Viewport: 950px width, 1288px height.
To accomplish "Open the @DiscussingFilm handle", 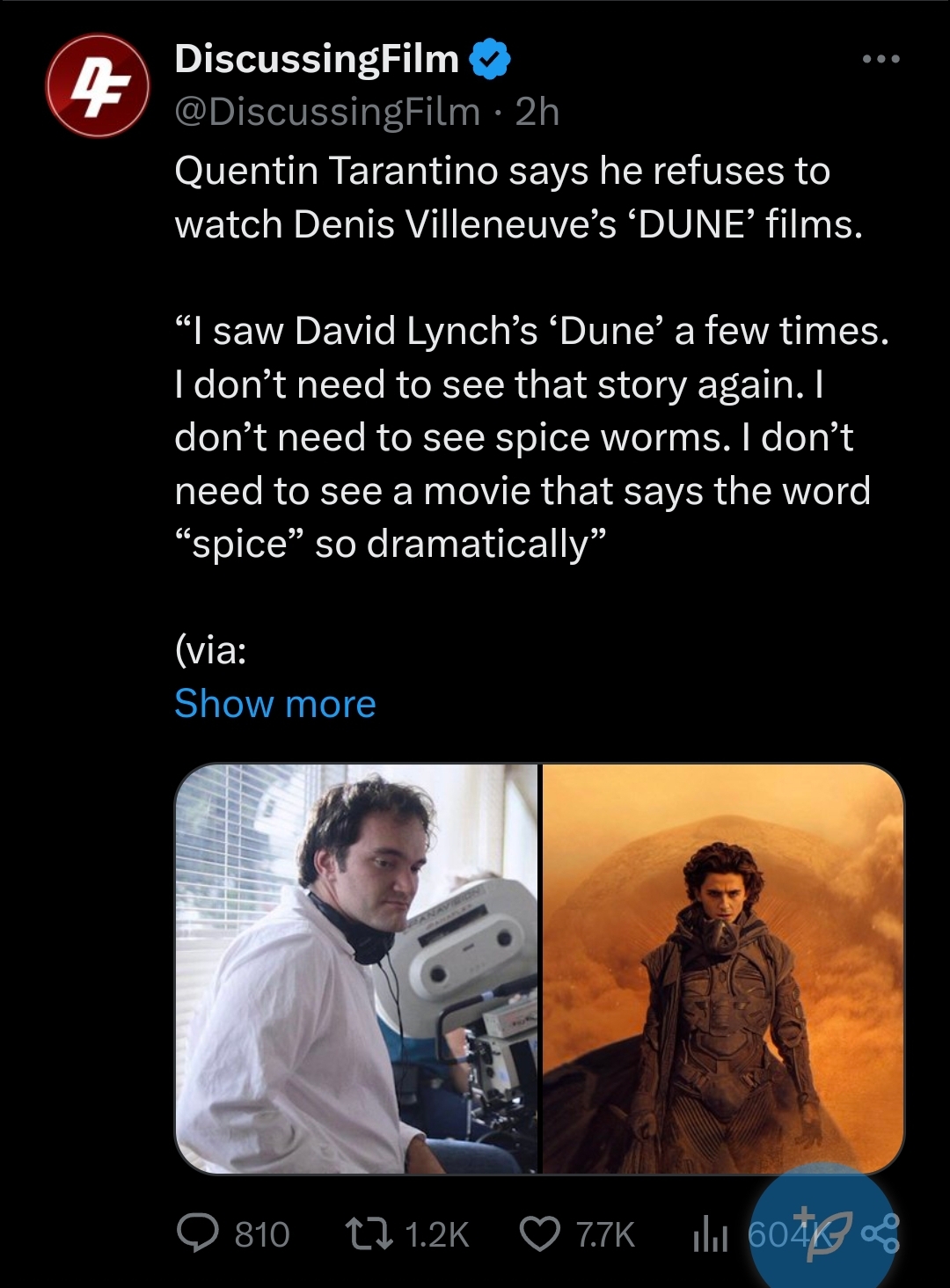I will (327, 112).
